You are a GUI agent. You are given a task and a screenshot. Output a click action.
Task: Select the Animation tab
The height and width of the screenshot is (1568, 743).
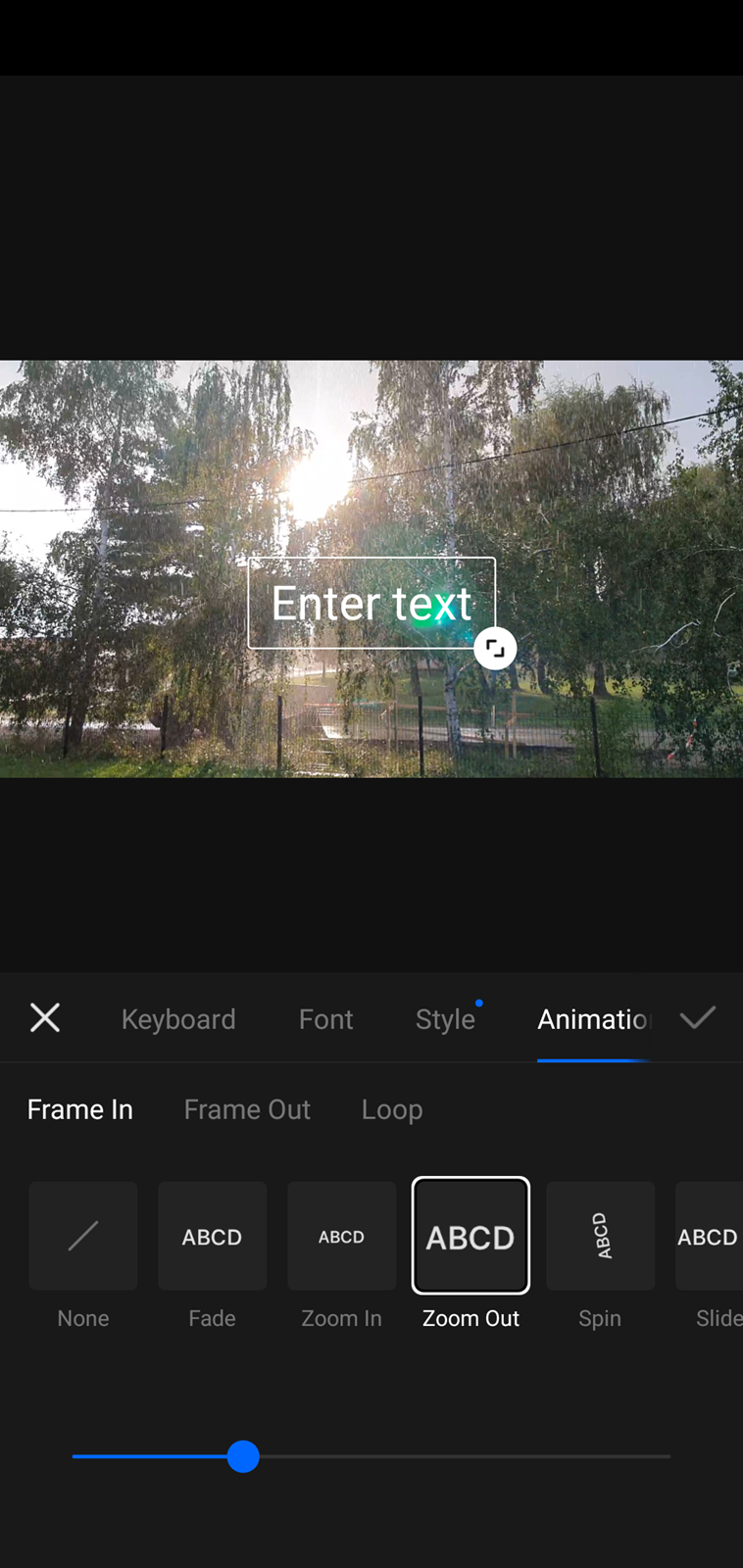[x=593, y=1019]
